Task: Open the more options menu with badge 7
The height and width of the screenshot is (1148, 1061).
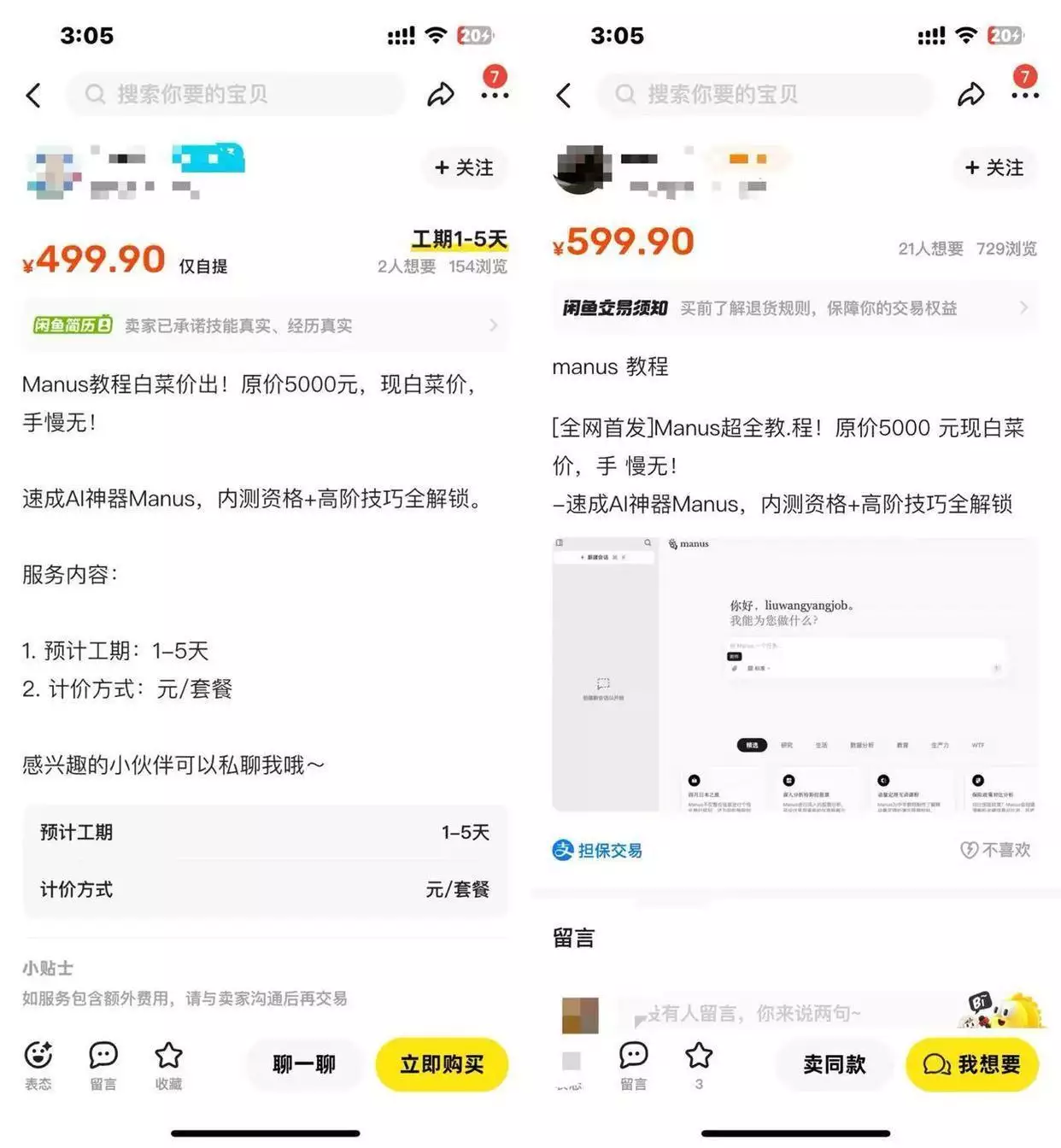Action: [x=495, y=94]
